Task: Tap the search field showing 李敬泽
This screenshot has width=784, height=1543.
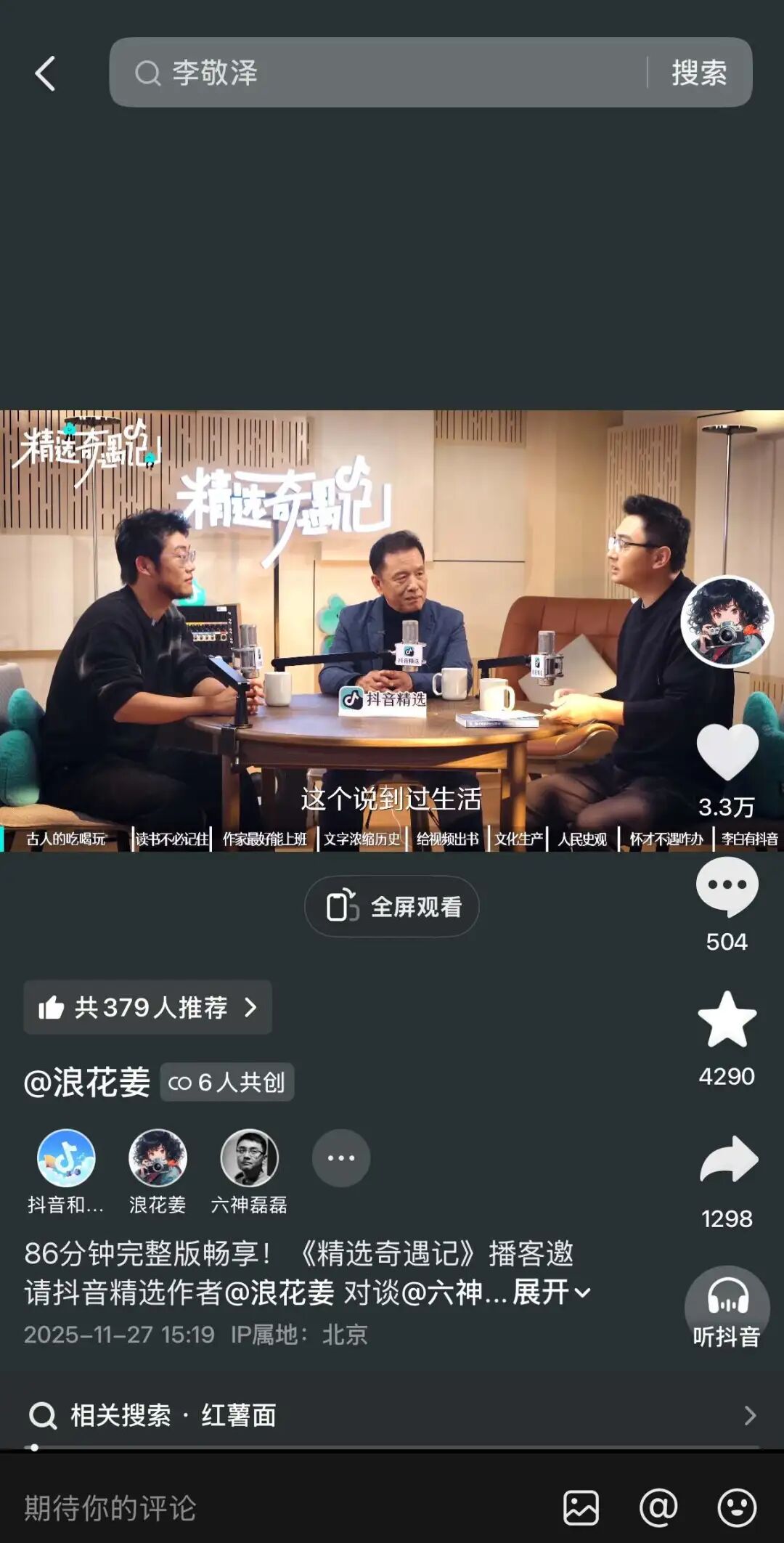Action: (x=377, y=73)
